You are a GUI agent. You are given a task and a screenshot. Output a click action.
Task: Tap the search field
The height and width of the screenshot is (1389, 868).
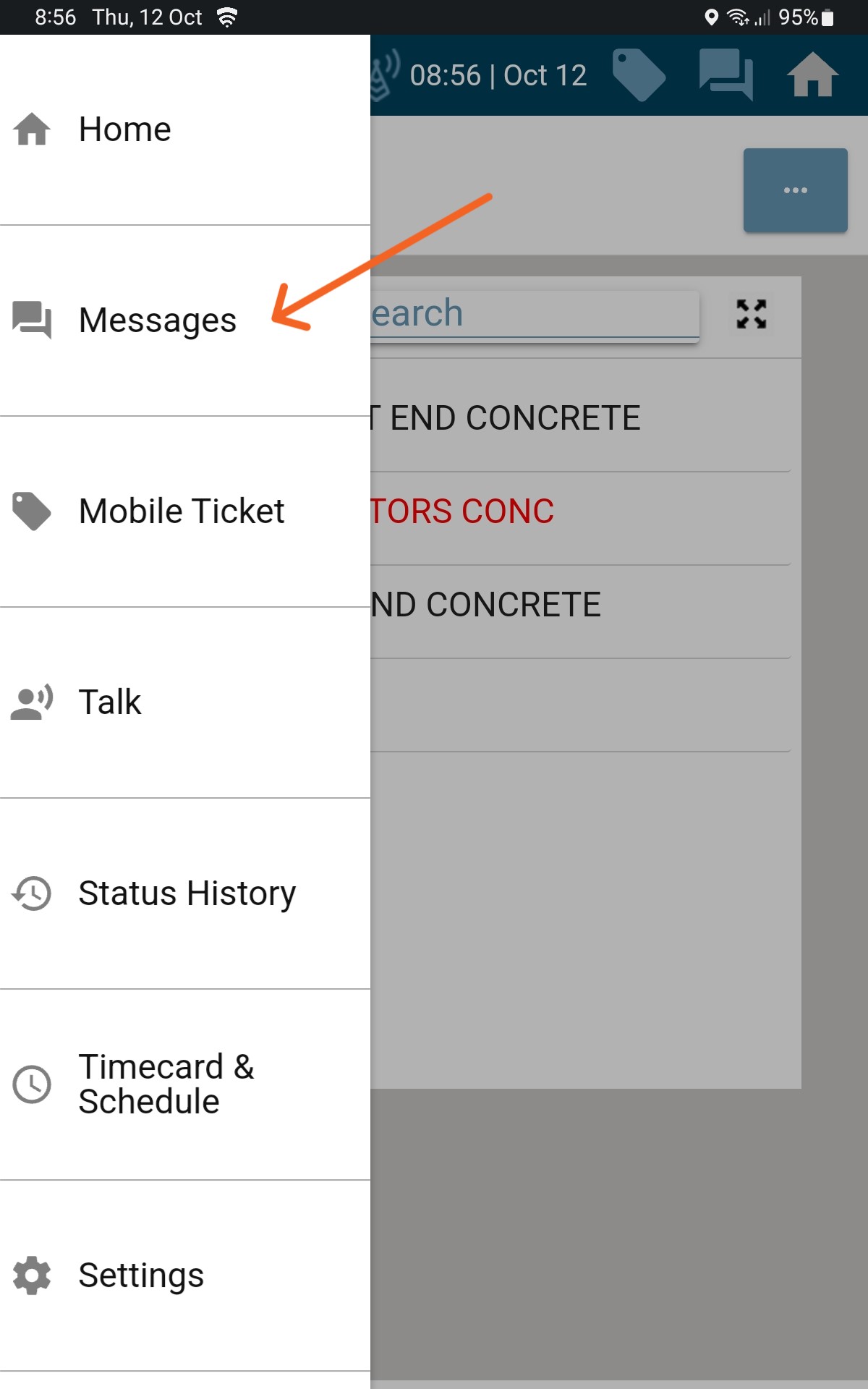tap(534, 314)
